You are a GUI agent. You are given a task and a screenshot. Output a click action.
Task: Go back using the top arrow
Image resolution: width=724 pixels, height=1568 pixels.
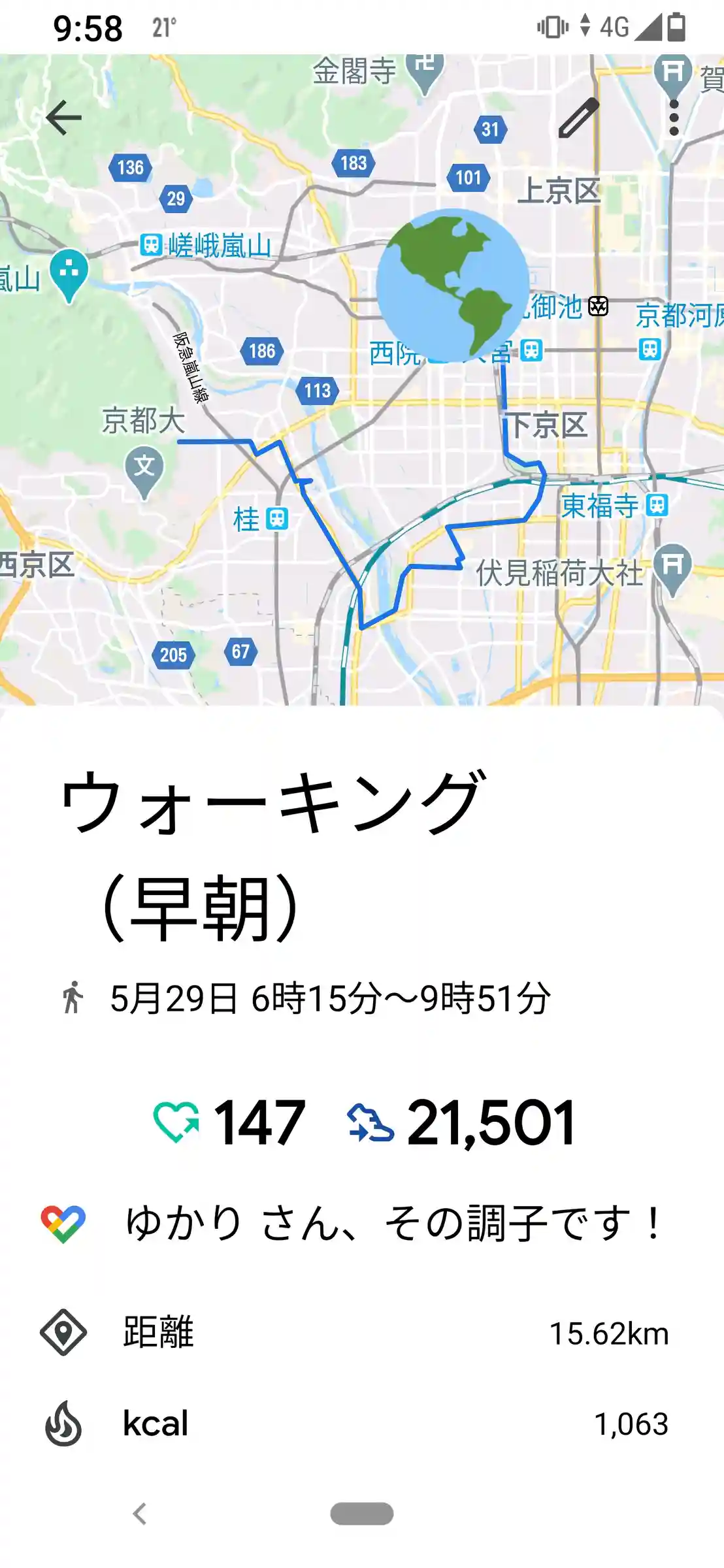[63, 118]
